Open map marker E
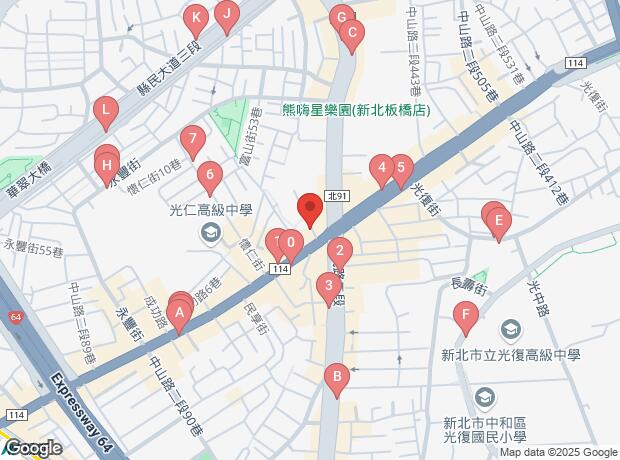The image size is (620, 460). pyautogui.click(x=500, y=220)
